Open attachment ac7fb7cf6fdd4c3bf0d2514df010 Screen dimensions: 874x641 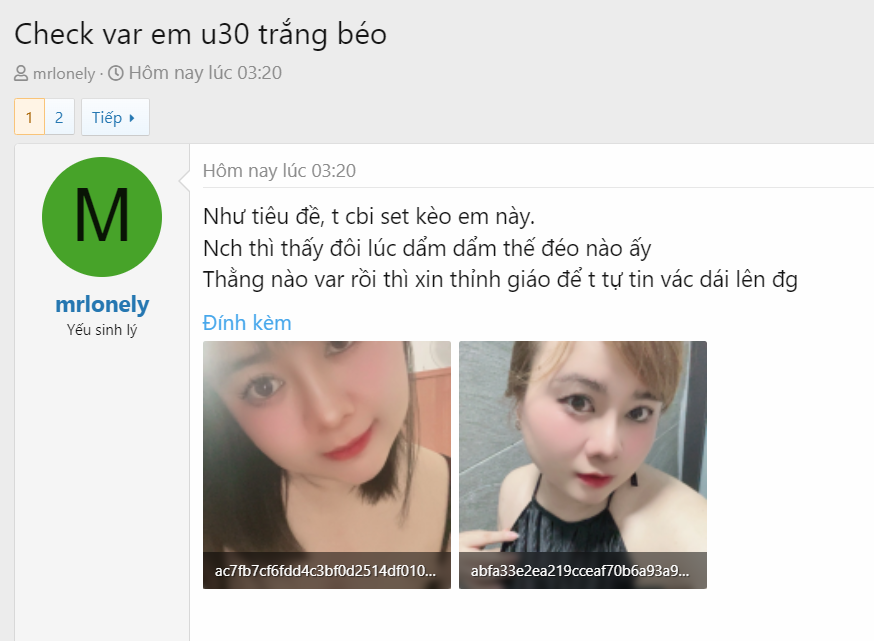click(326, 464)
